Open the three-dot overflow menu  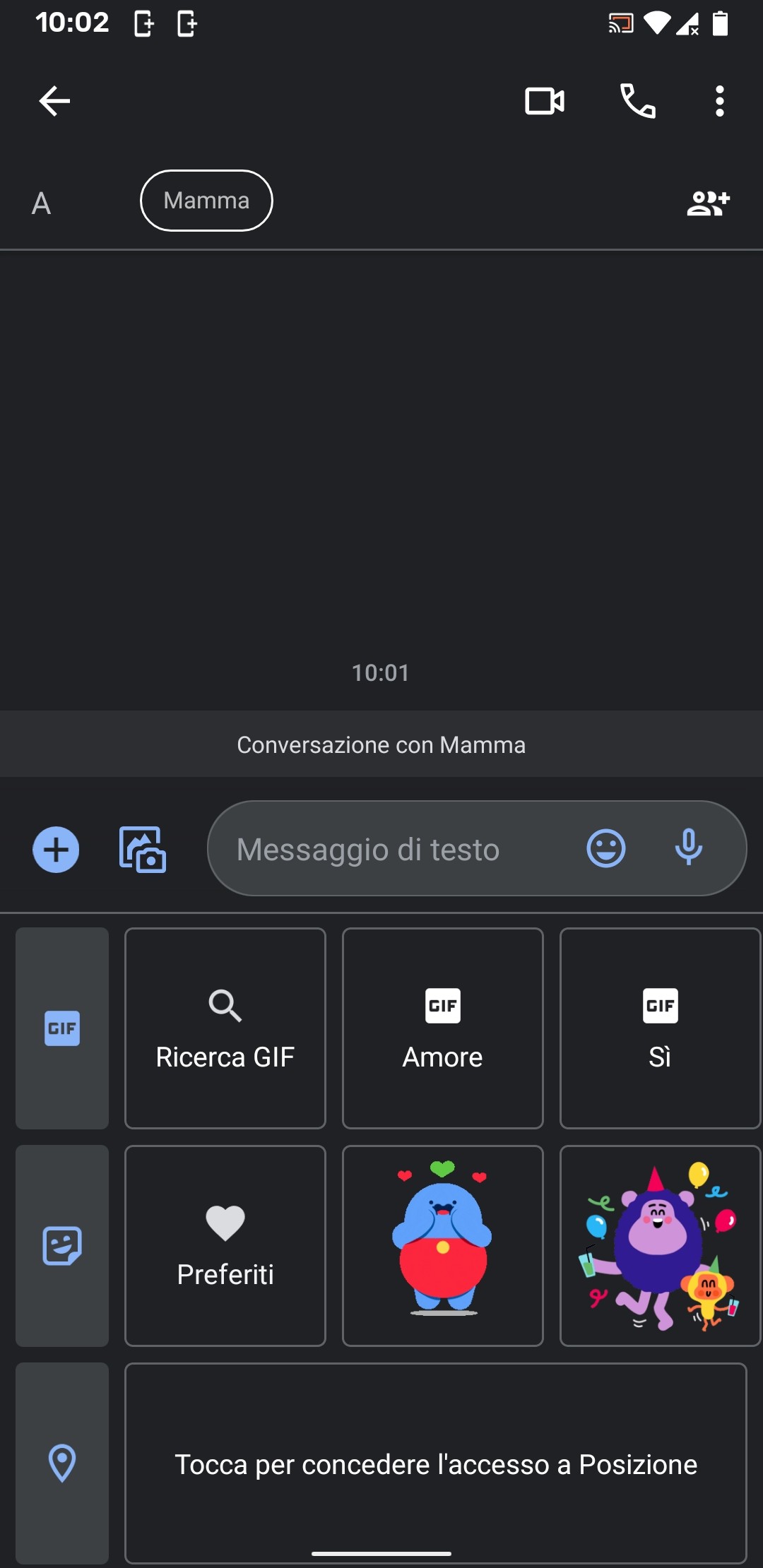click(719, 101)
